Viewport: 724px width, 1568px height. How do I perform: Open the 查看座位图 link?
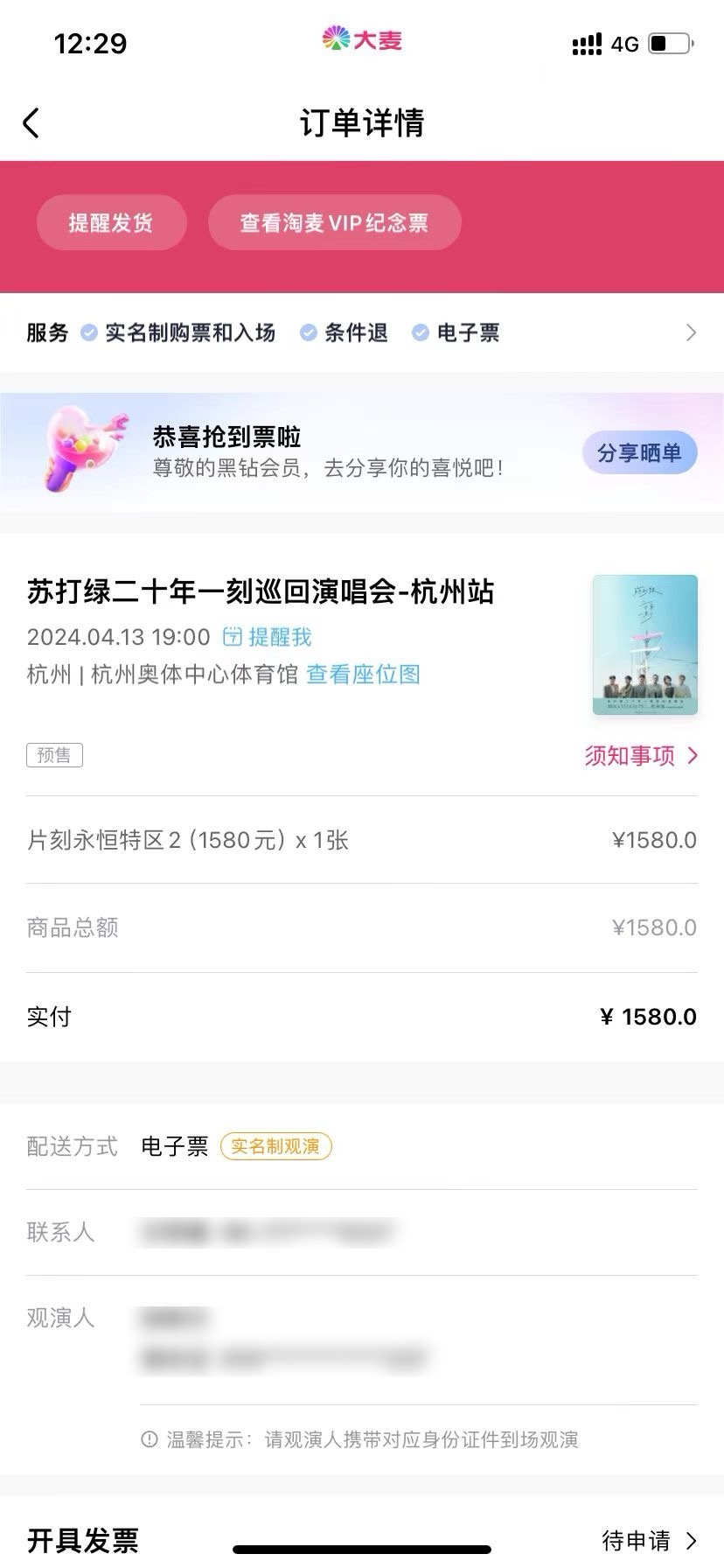(x=363, y=675)
